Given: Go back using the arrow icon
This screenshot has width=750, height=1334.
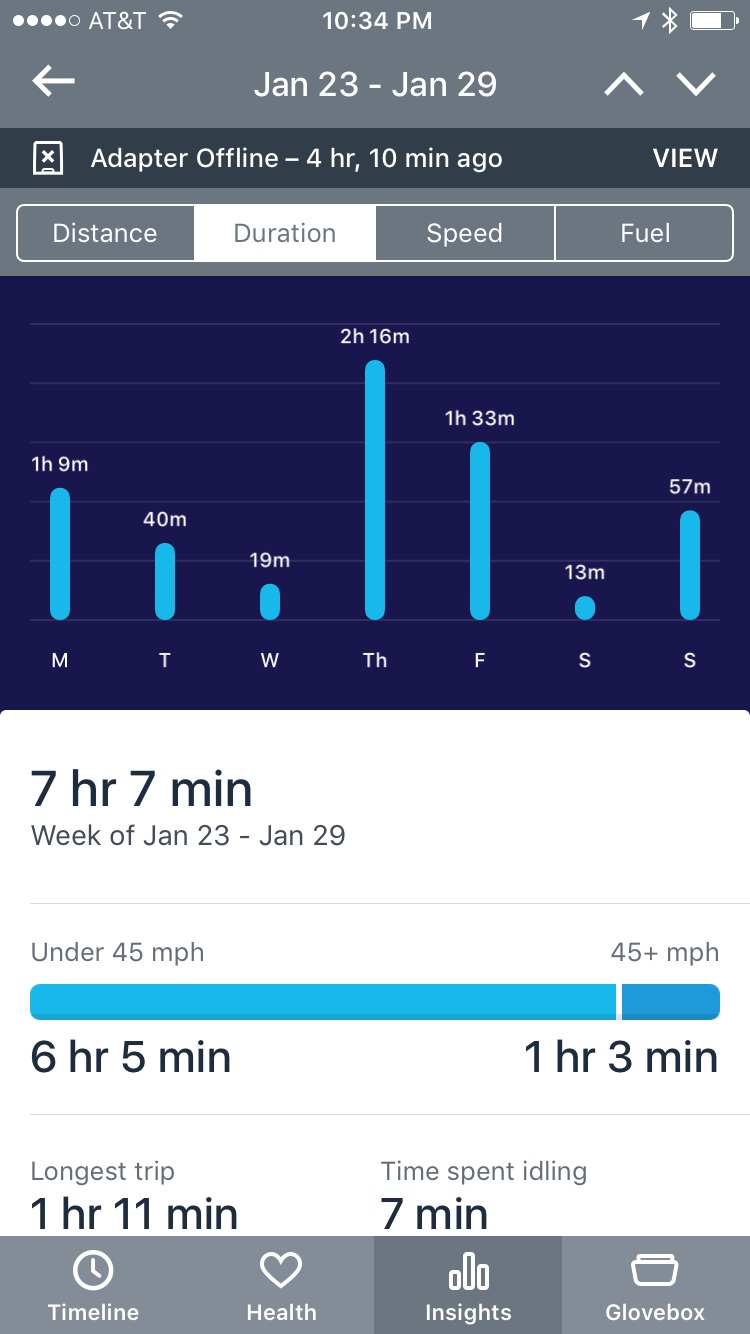Looking at the screenshot, I should tap(54, 82).
